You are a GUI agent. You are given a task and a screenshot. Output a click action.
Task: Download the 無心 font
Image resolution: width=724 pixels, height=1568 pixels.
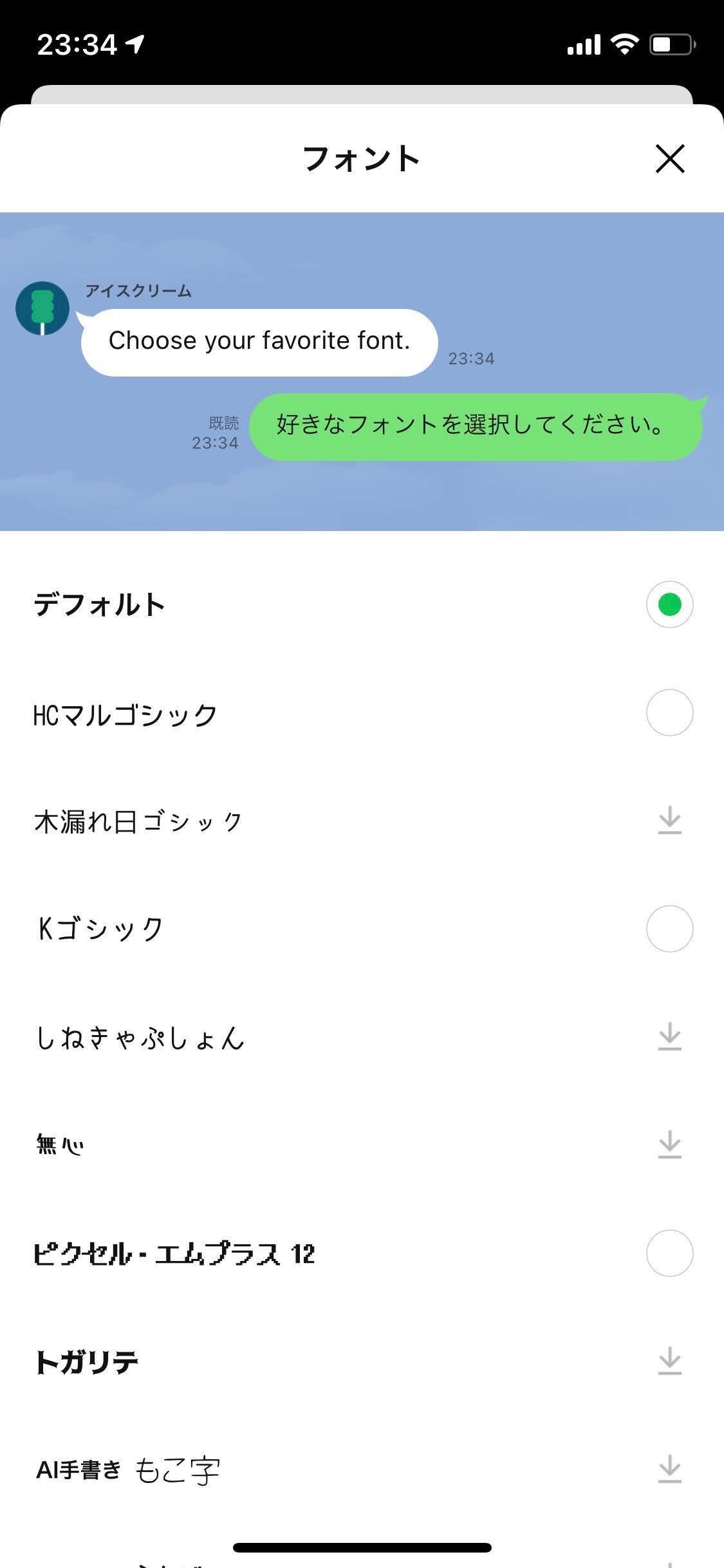[x=669, y=1145]
